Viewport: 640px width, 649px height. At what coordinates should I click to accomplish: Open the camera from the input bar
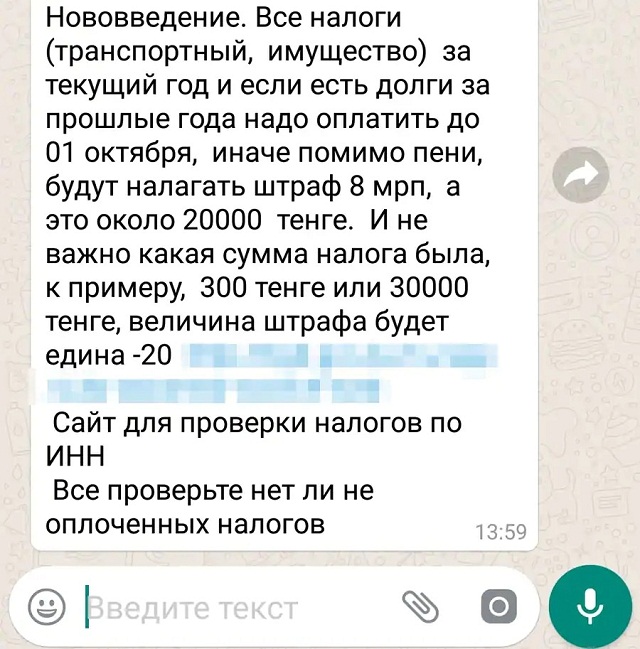(x=497, y=606)
